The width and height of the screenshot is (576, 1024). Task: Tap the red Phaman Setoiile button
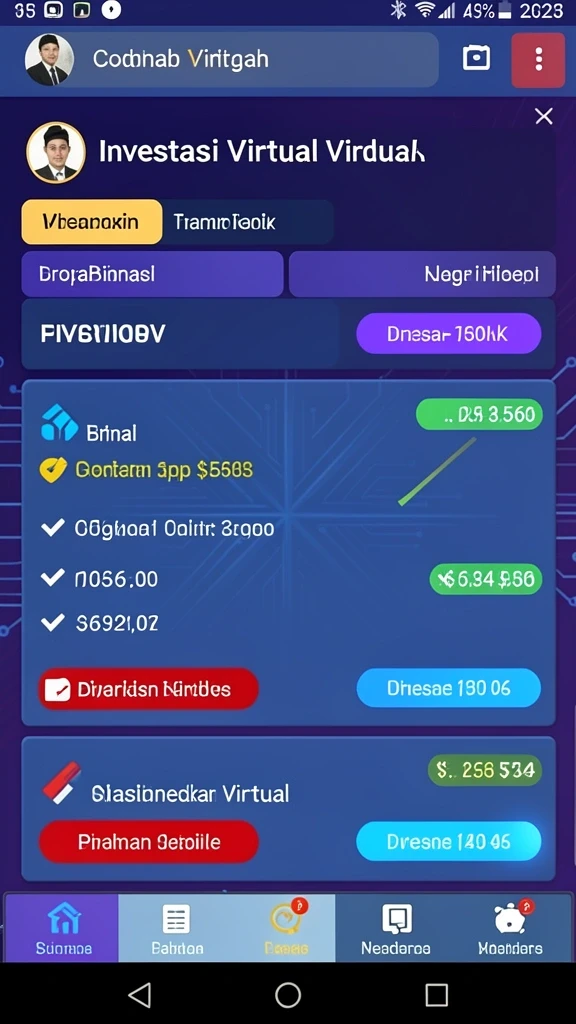point(148,842)
